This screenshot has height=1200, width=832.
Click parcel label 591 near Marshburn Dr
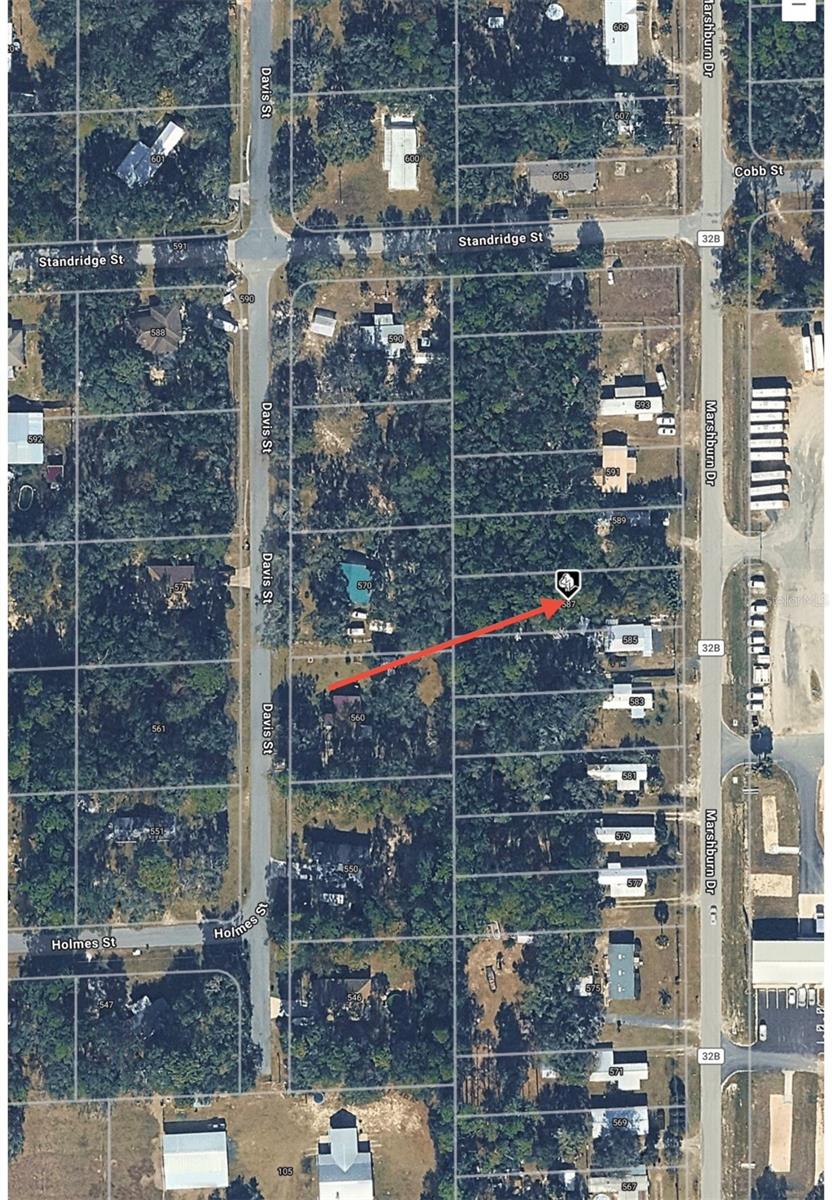coord(613,470)
